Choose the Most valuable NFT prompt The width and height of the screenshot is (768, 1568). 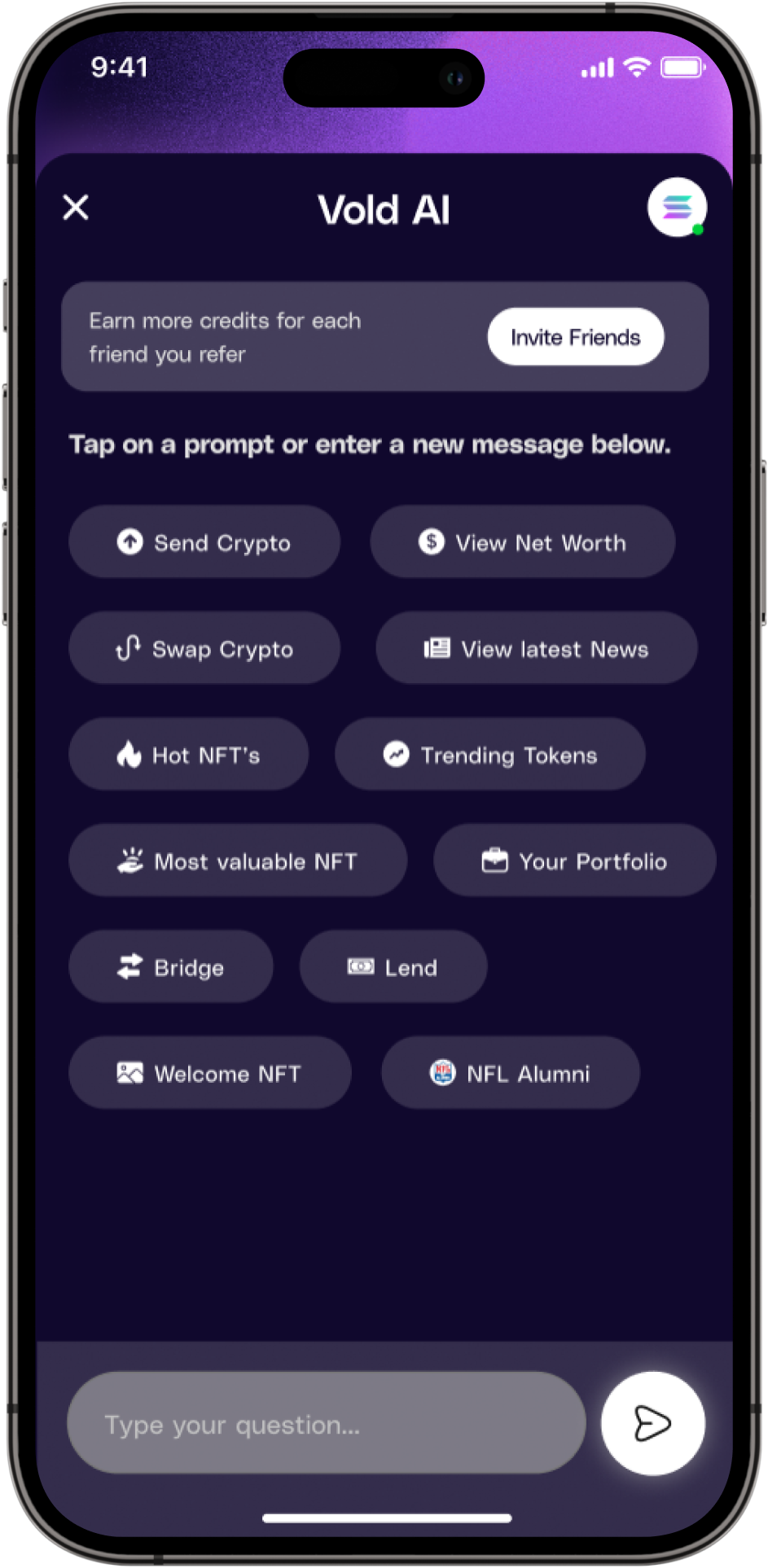point(237,861)
